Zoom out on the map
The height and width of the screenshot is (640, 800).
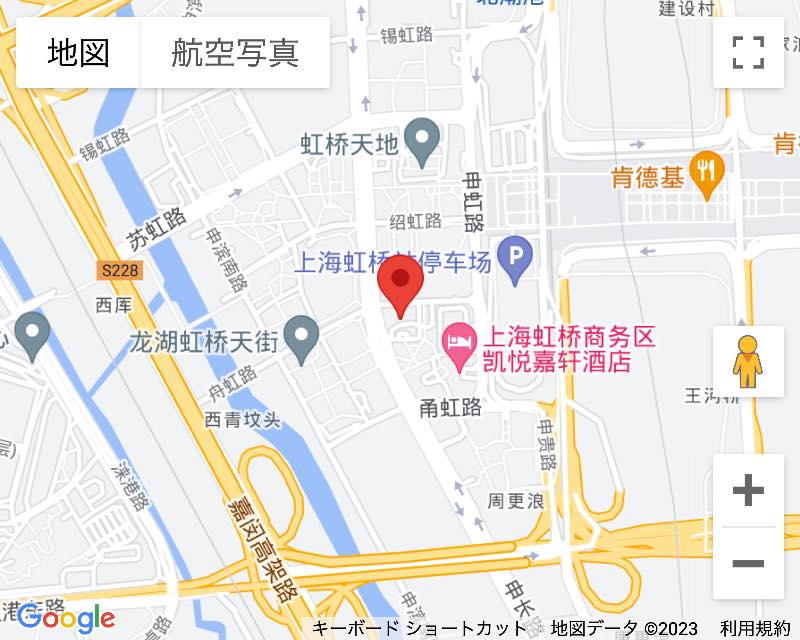point(748,563)
